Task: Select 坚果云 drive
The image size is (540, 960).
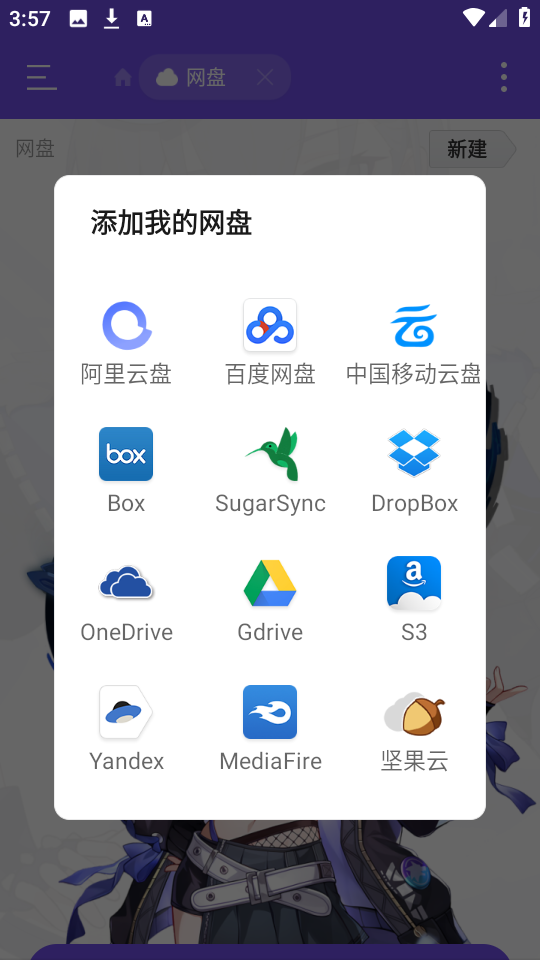Action: coord(414,729)
